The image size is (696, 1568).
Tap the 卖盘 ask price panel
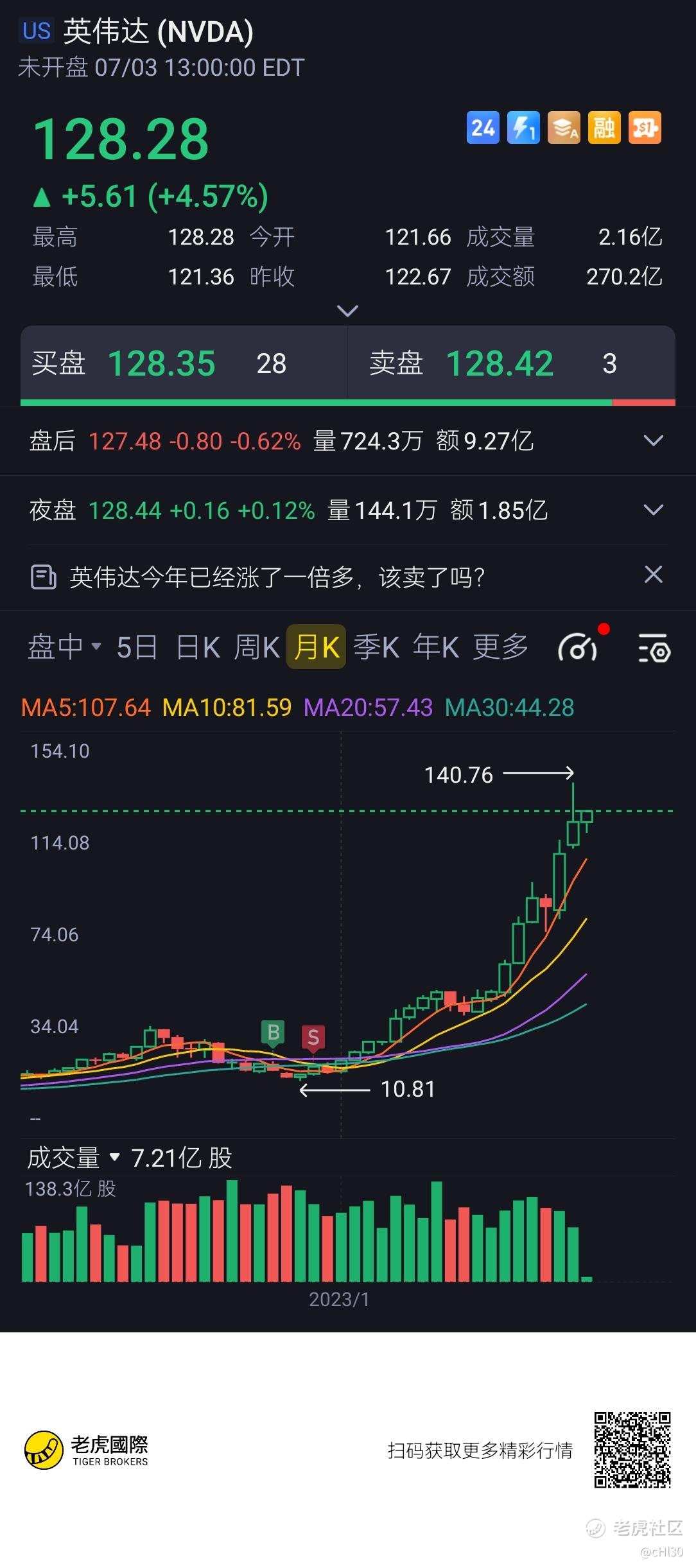tap(512, 363)
